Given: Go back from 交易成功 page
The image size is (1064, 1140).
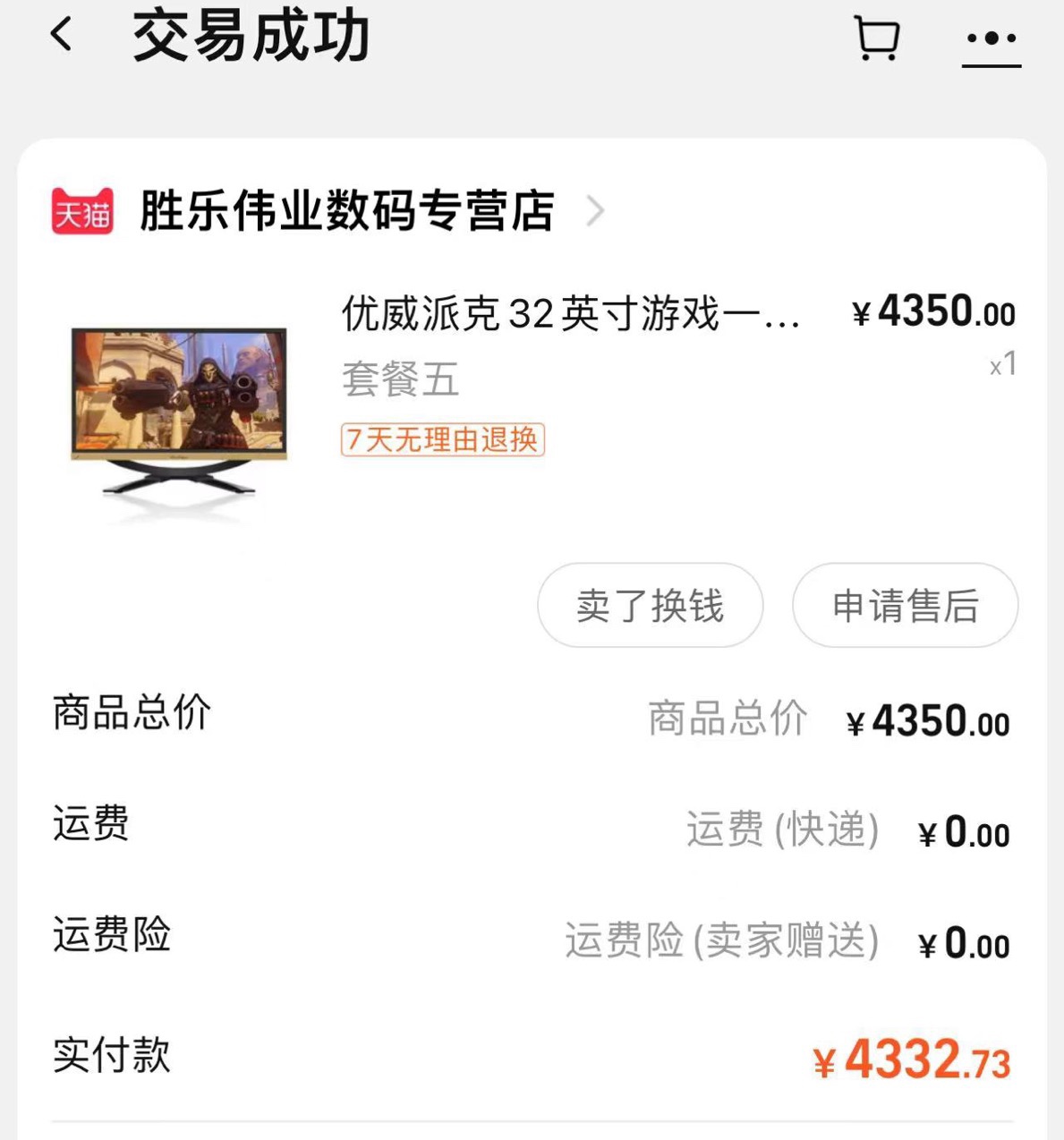Looking at the screenshot, I should click(x=61, y=36).
